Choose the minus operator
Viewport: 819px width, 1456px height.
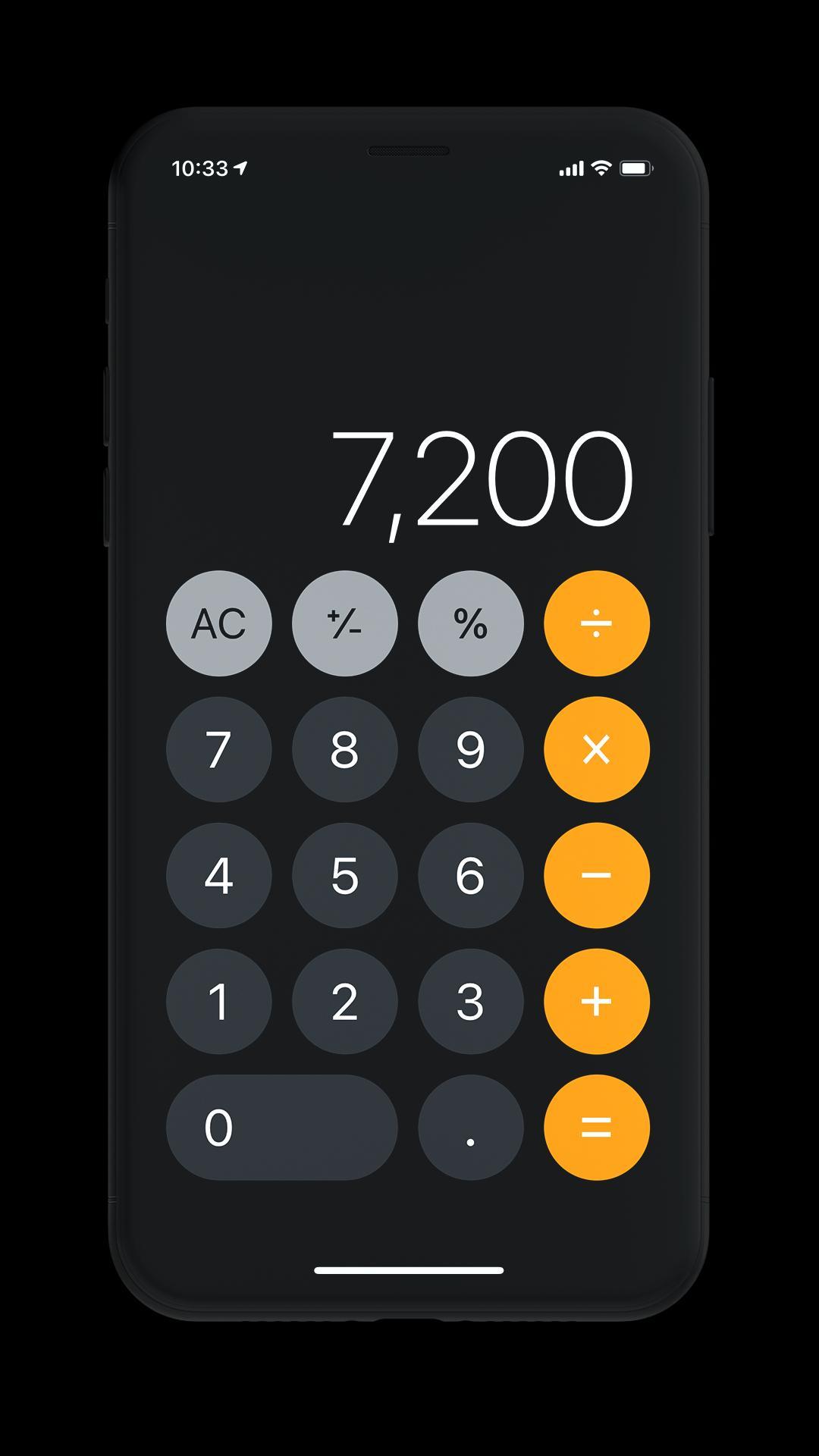tap(597, 875)
